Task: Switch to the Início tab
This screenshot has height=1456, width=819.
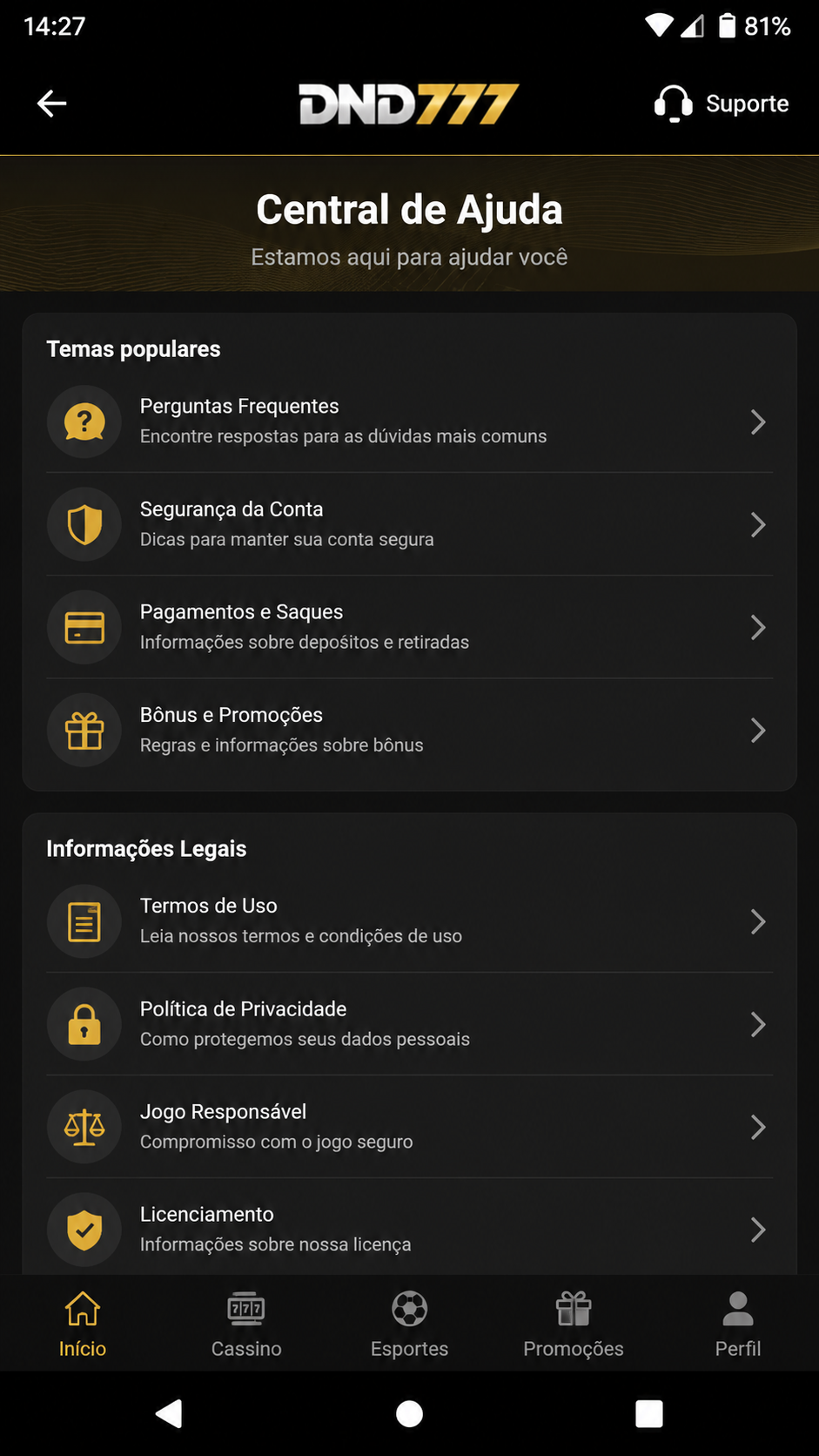Action: [x=83, y=1325]
